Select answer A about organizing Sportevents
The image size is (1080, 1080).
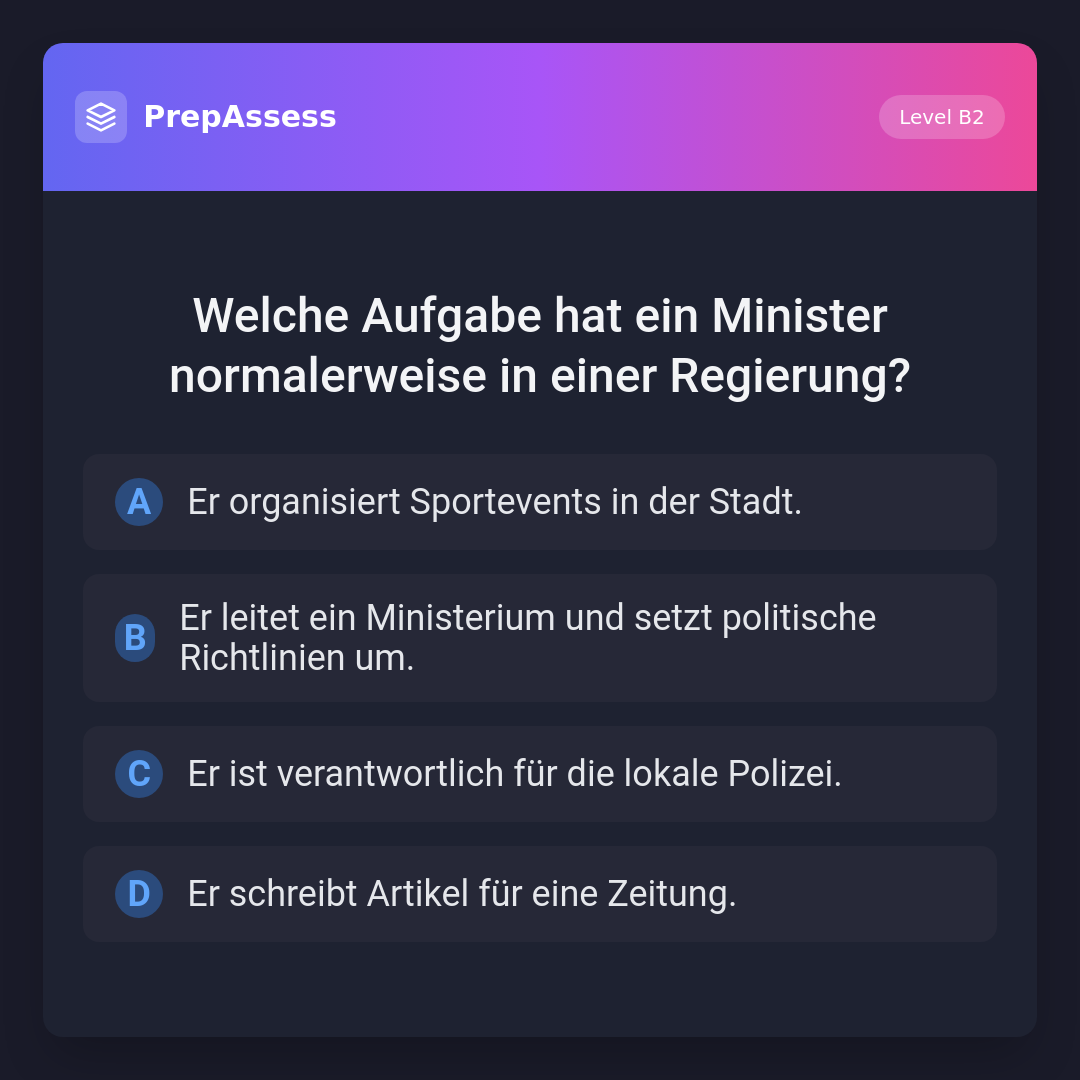click(x=539, y=502)
